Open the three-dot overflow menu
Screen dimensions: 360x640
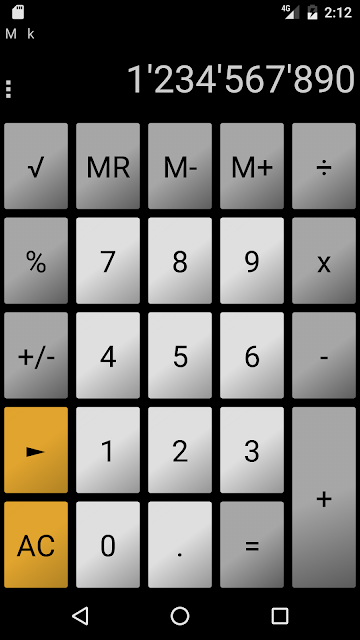click(x=9, y=89)
